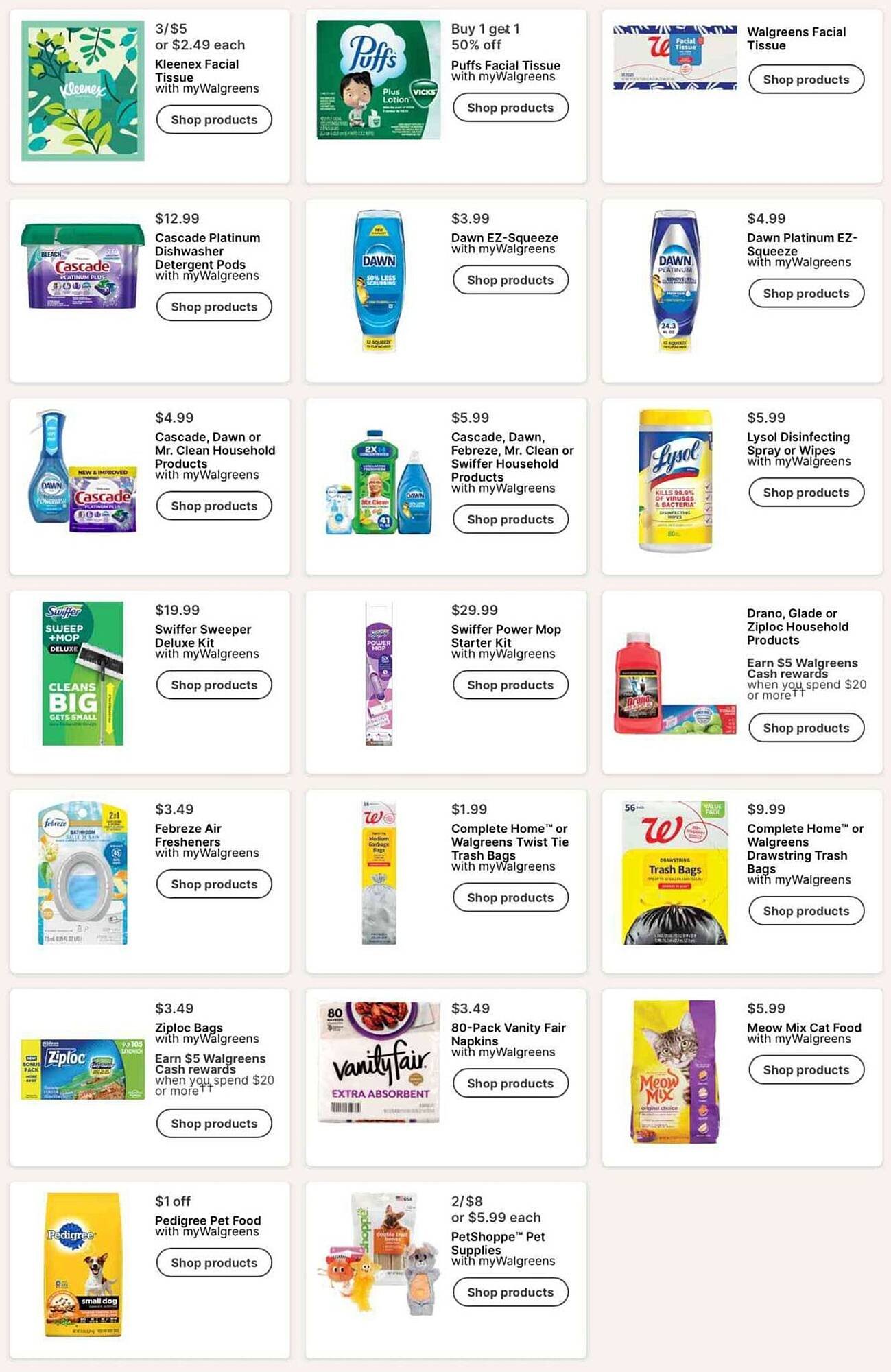Shop products for $3.99 Dawn EZ-Squeeze

510,280
